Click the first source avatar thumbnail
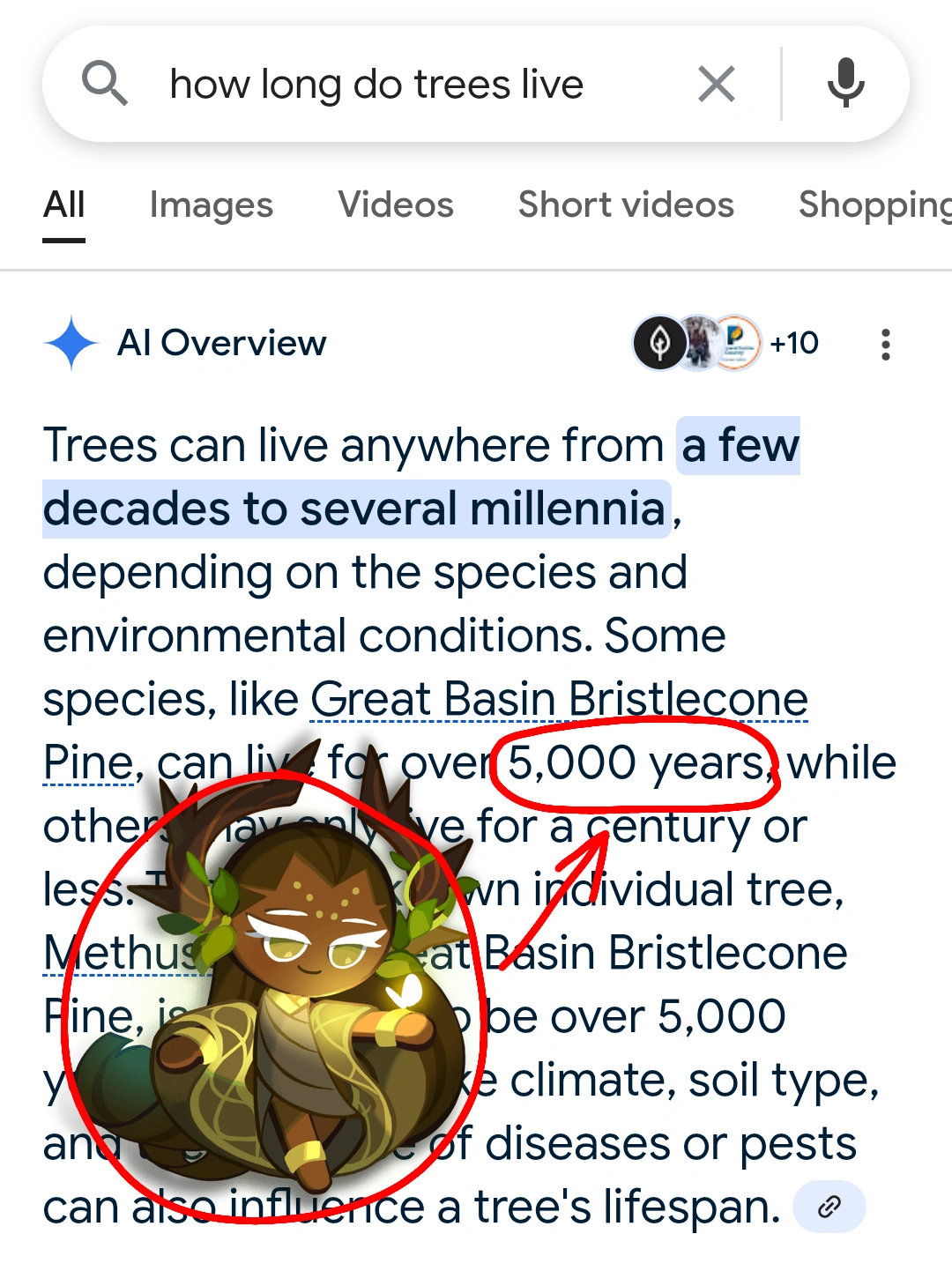Viewport: 952px width, 1271px height. click(659, 343)
